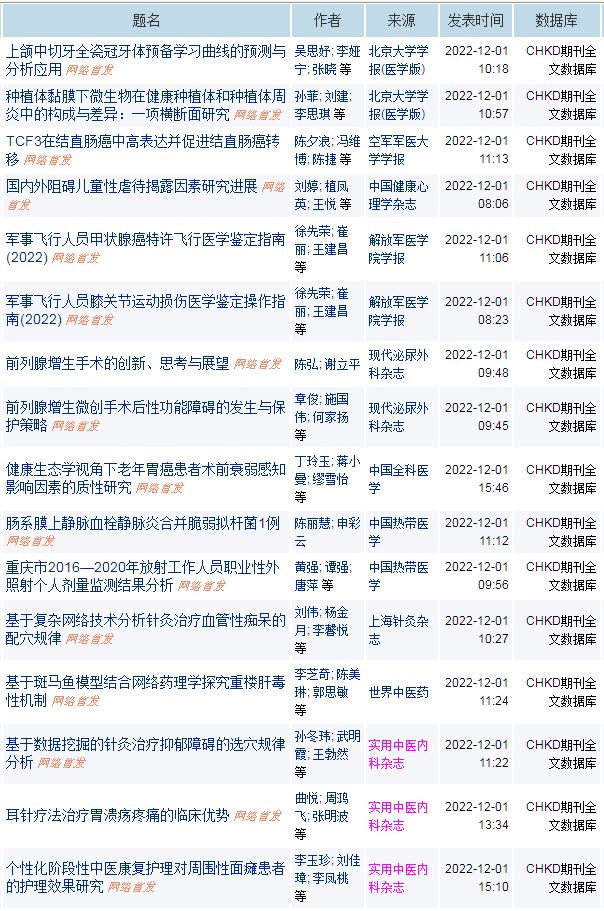Screen dimensions: 604x911
Task: Open source journal 上海针灸杂志
Action: (398, 630)
